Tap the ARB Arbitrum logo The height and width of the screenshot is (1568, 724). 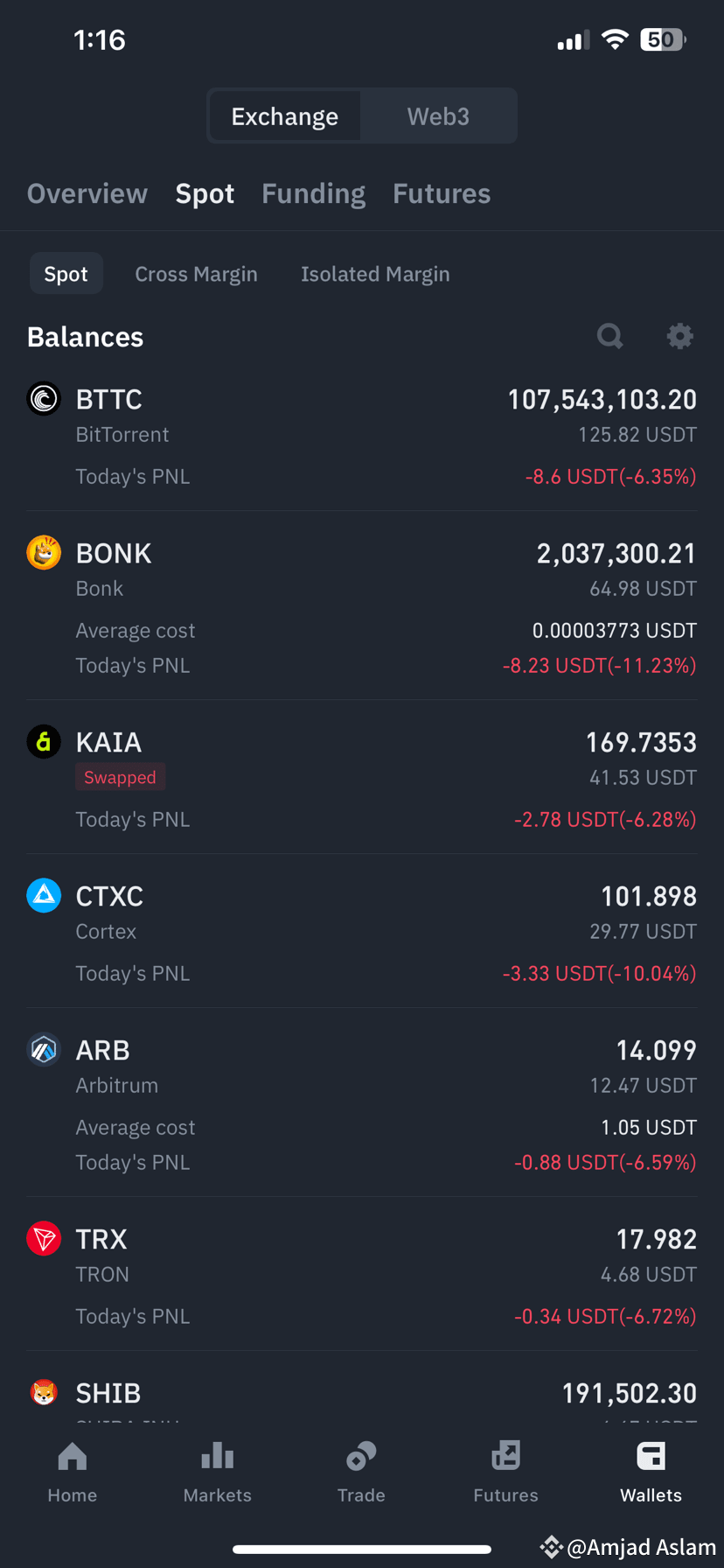(x=44, y=1049)
